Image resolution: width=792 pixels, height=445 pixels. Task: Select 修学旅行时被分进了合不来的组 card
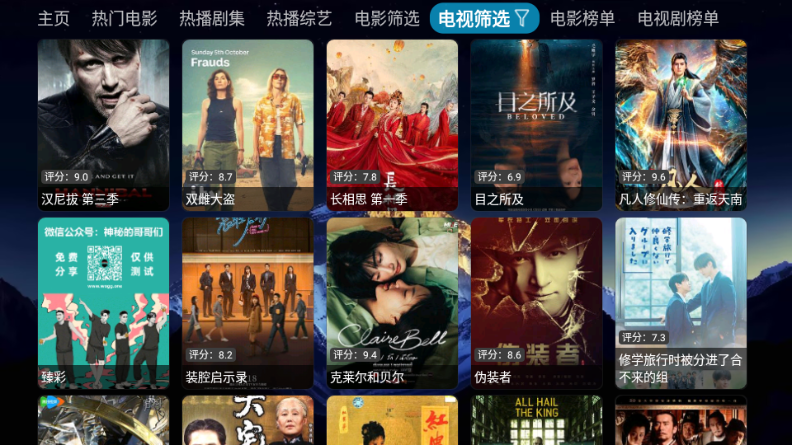[681, 303]
